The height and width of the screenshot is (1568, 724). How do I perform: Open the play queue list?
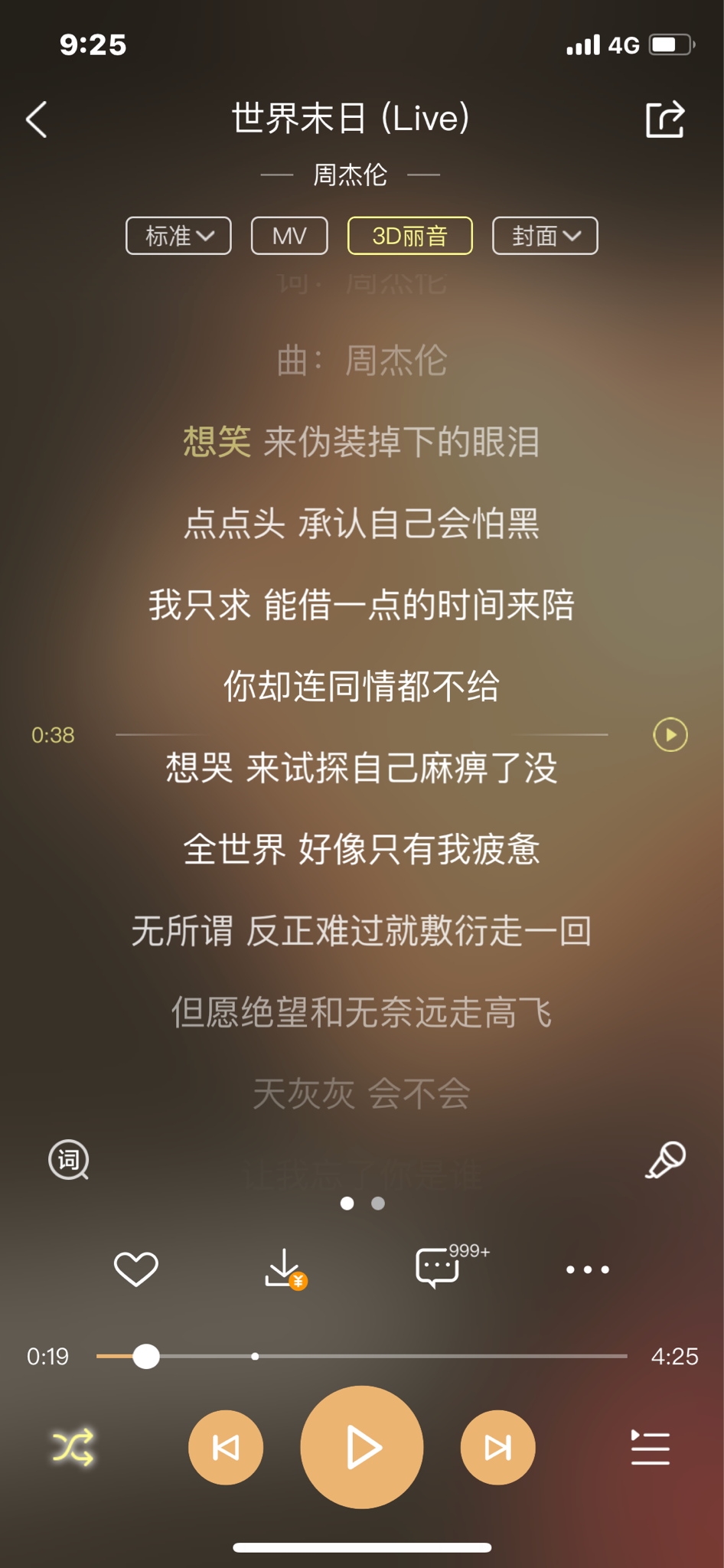coord(651,1447)
